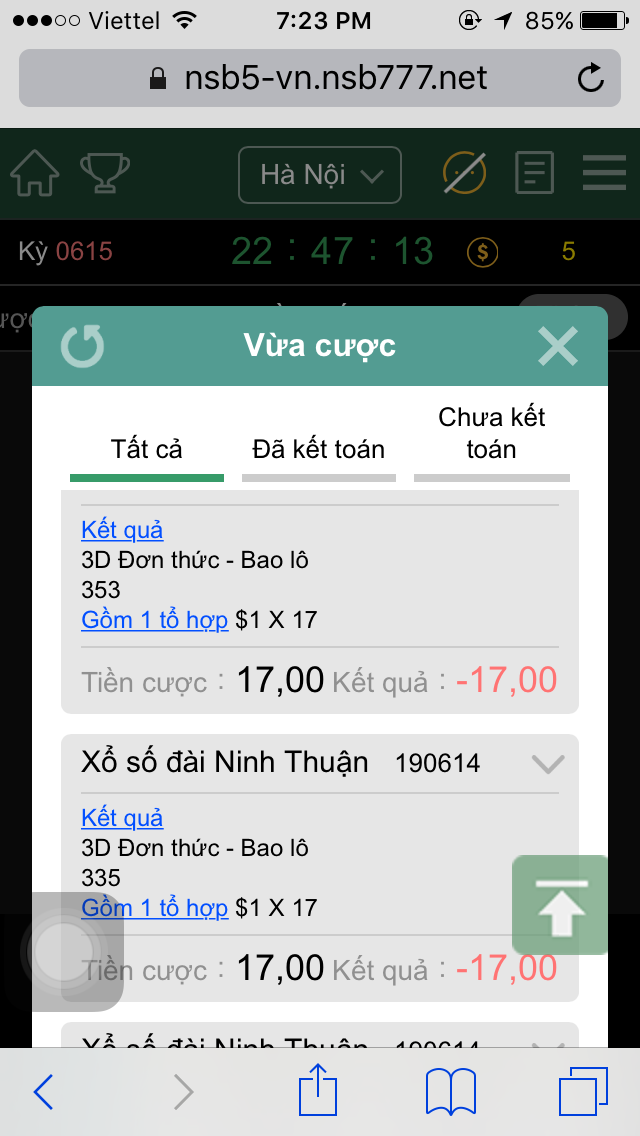Jump back to top of the list
640x1136 pixels.
tap(560, 905)
